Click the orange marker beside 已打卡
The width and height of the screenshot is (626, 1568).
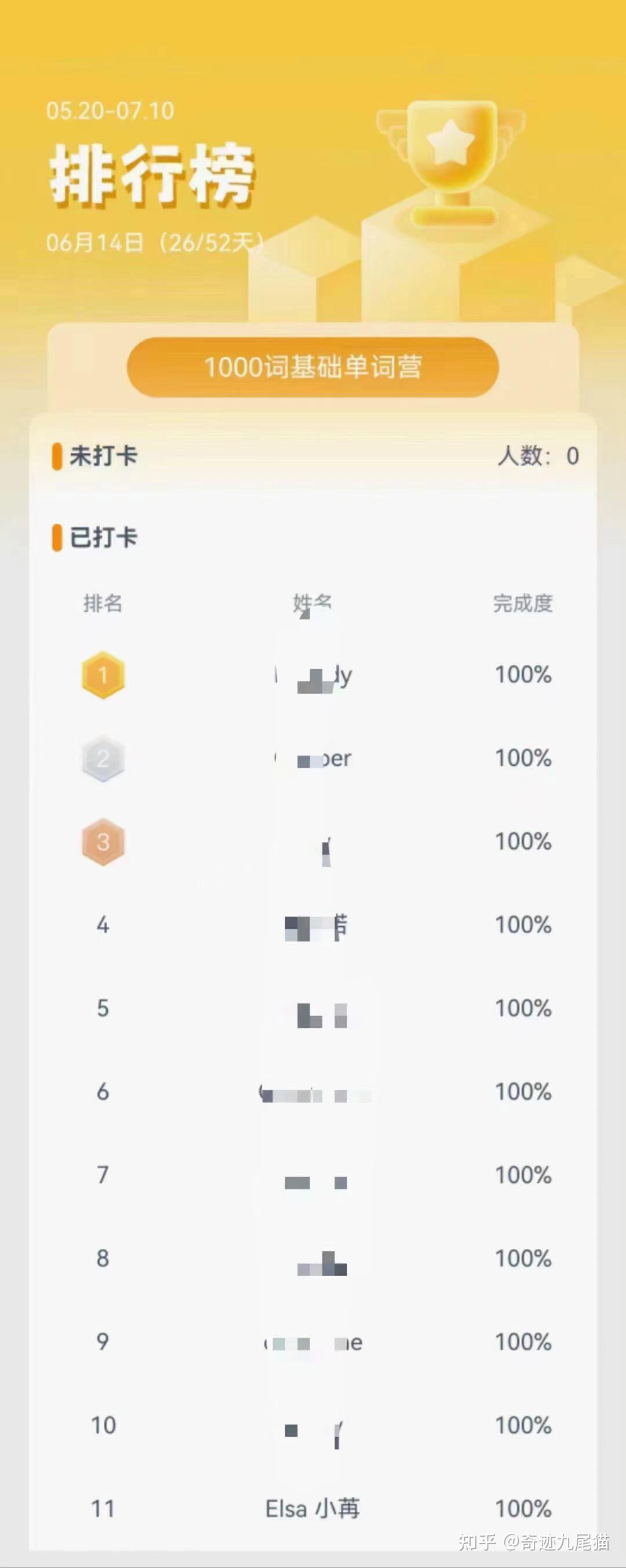pos(57,538)
